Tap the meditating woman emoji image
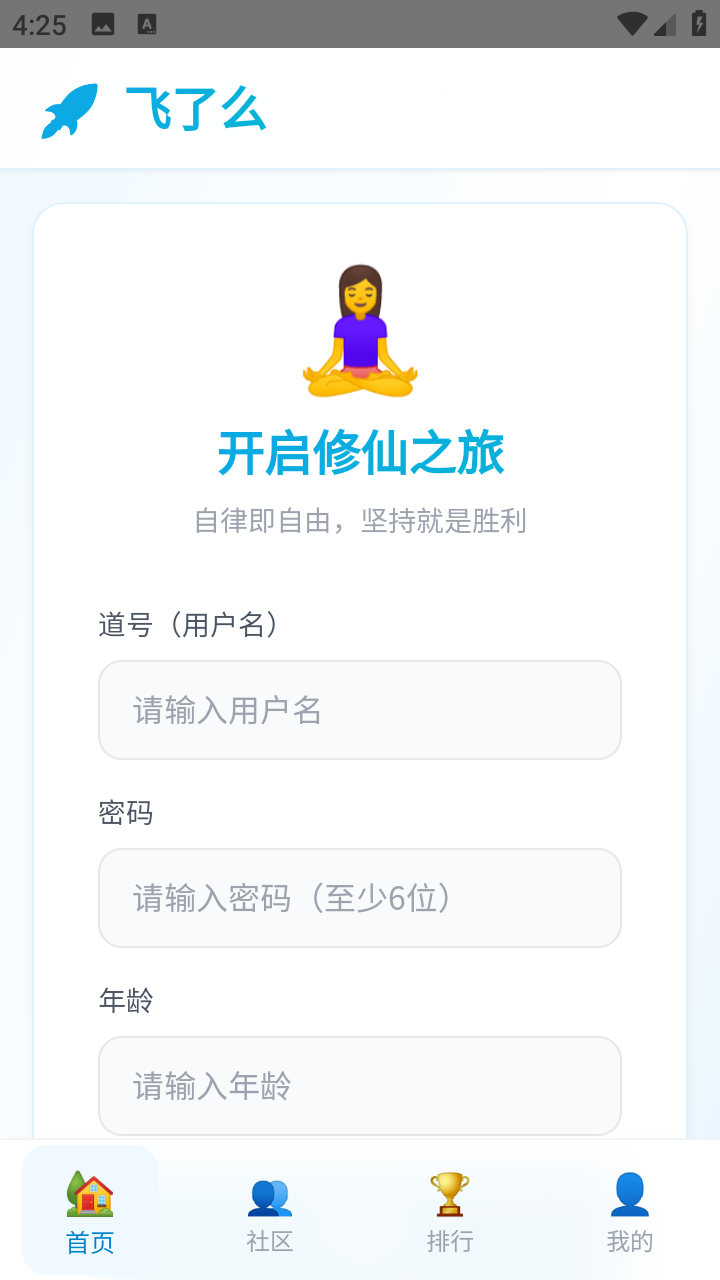The height and width of the screenshot is (1280, 720). click(360, 327)
